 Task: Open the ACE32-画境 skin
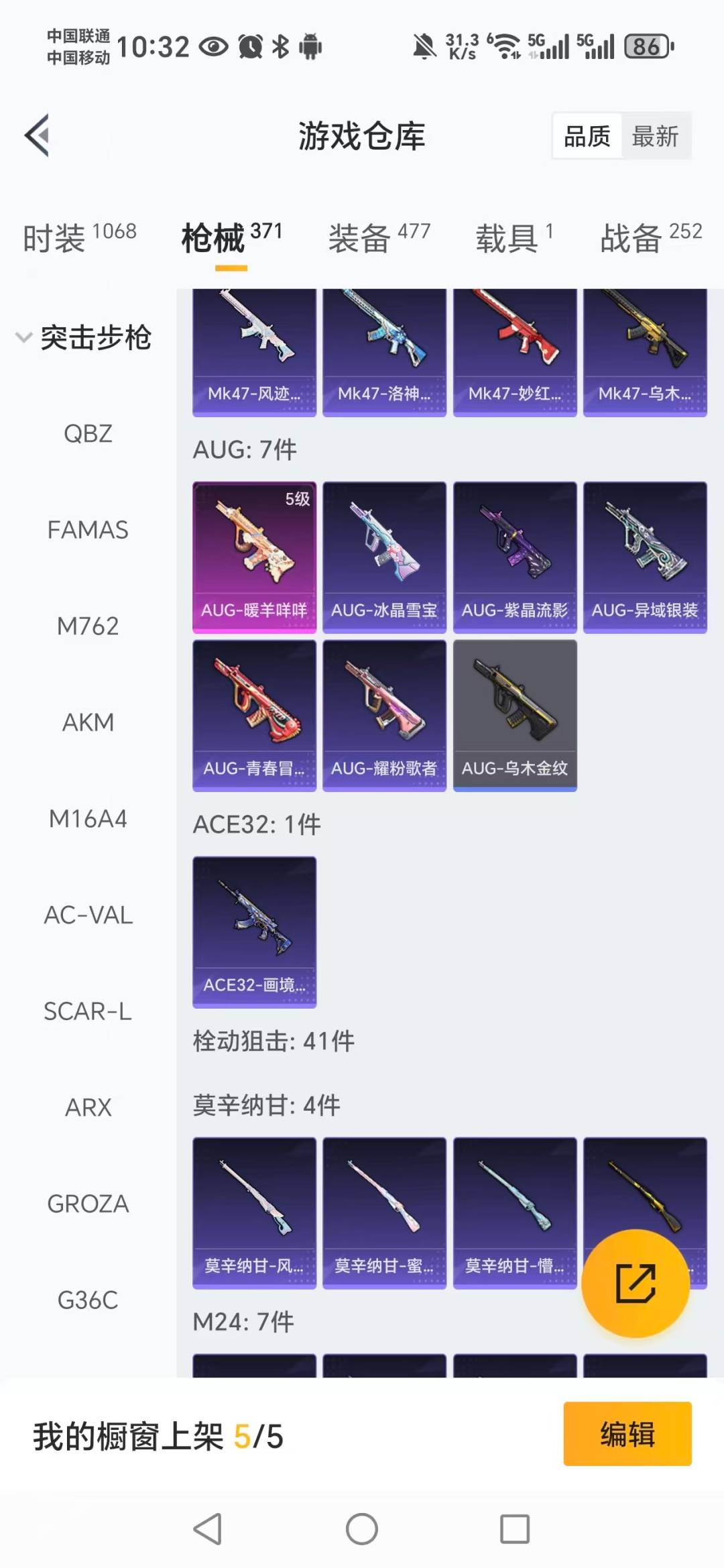click(254, 932)
